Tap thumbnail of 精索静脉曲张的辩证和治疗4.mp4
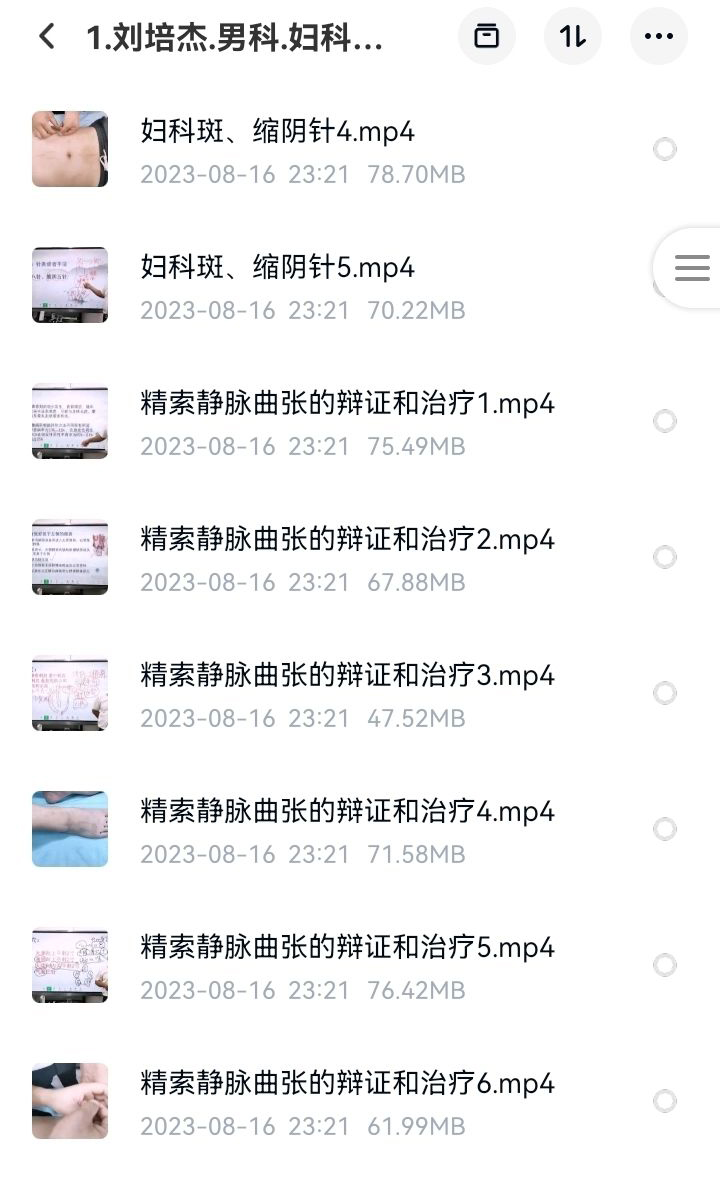This screenshot has width=720, height=1183. 68,828
